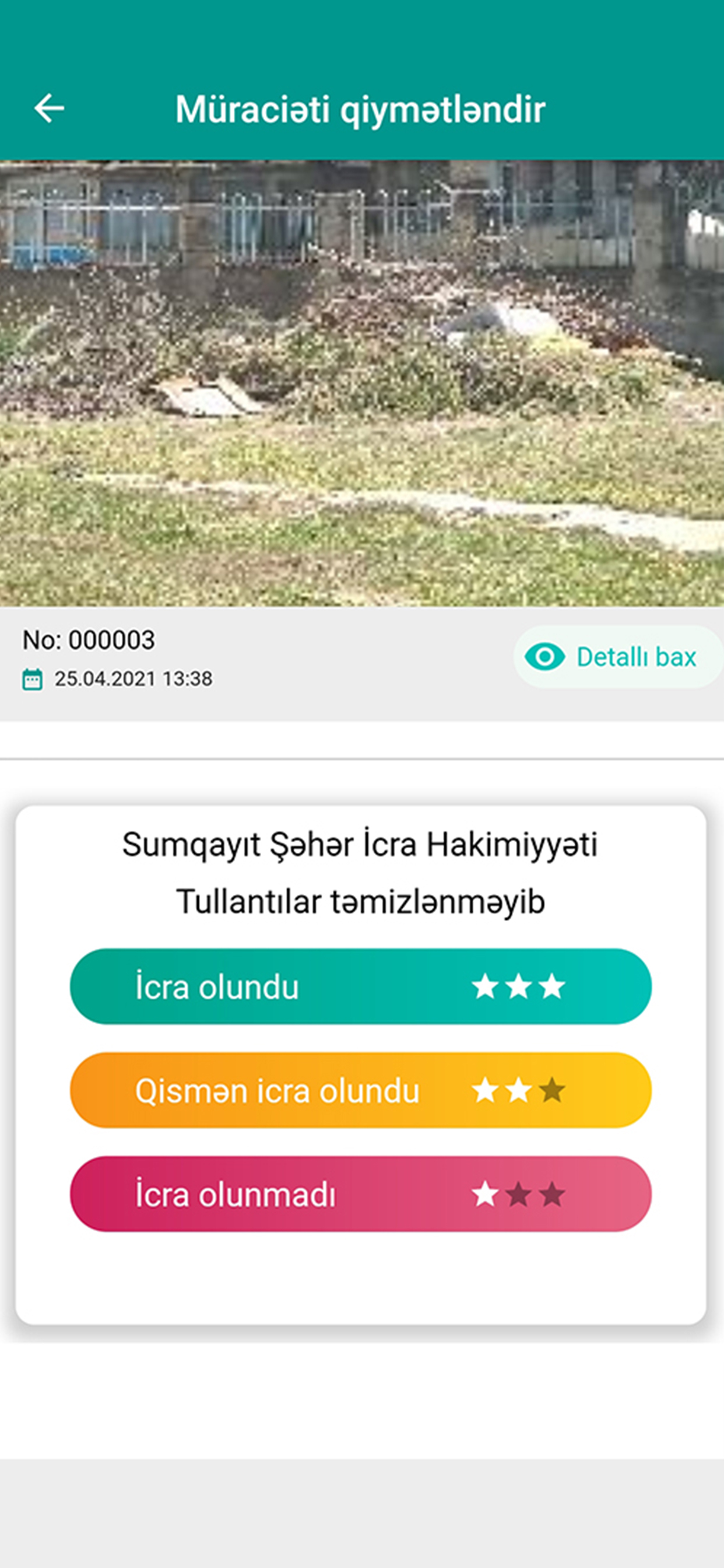Rate as İcra olundu with three stars
Image resolution: width=724 pixels, height=1568 pixels.
click(x=361, y=986)
